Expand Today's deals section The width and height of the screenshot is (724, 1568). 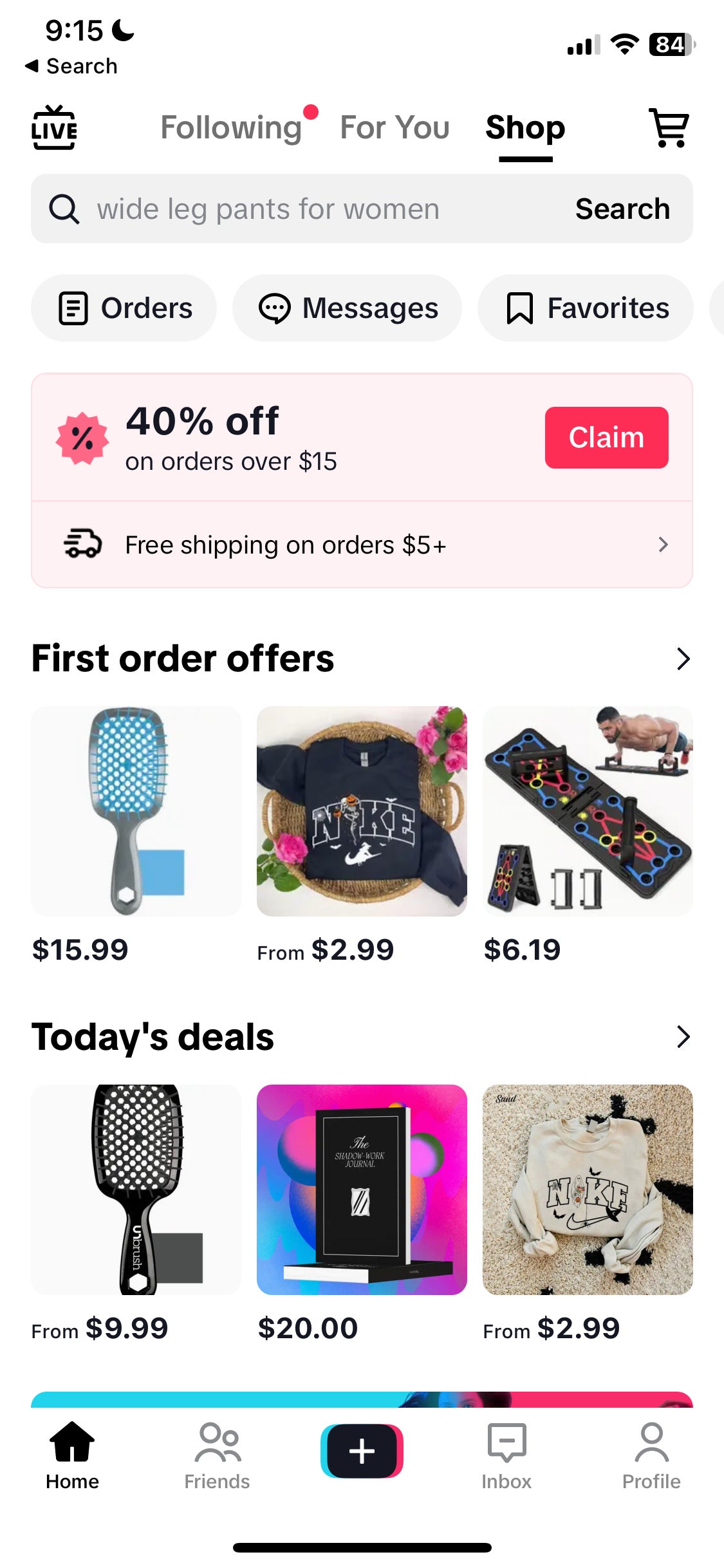coord(683,1037)
